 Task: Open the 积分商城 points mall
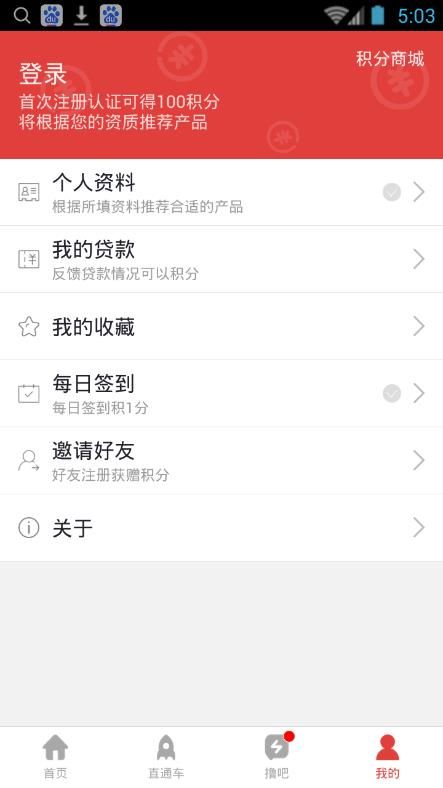tap(390, 59)
